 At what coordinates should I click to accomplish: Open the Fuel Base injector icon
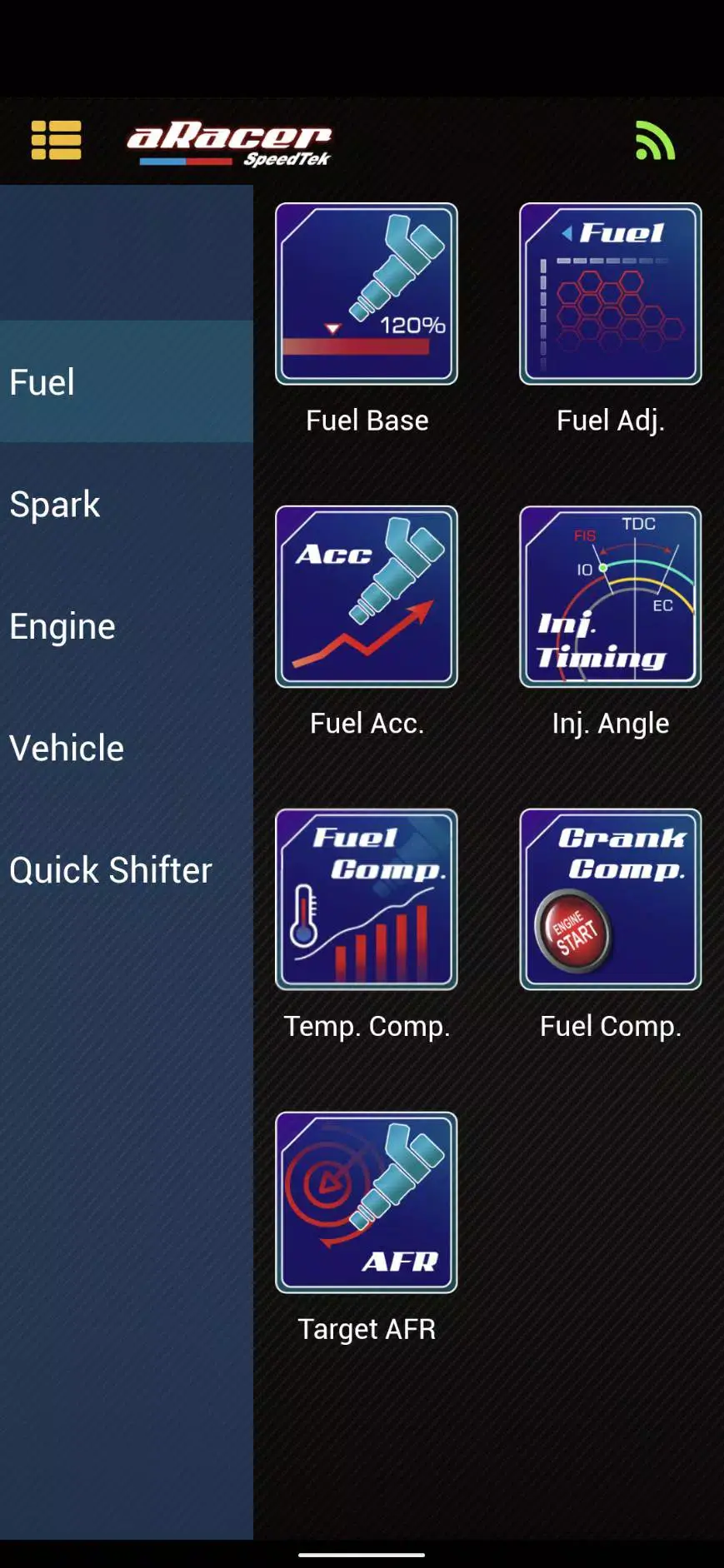pos(365,294)
